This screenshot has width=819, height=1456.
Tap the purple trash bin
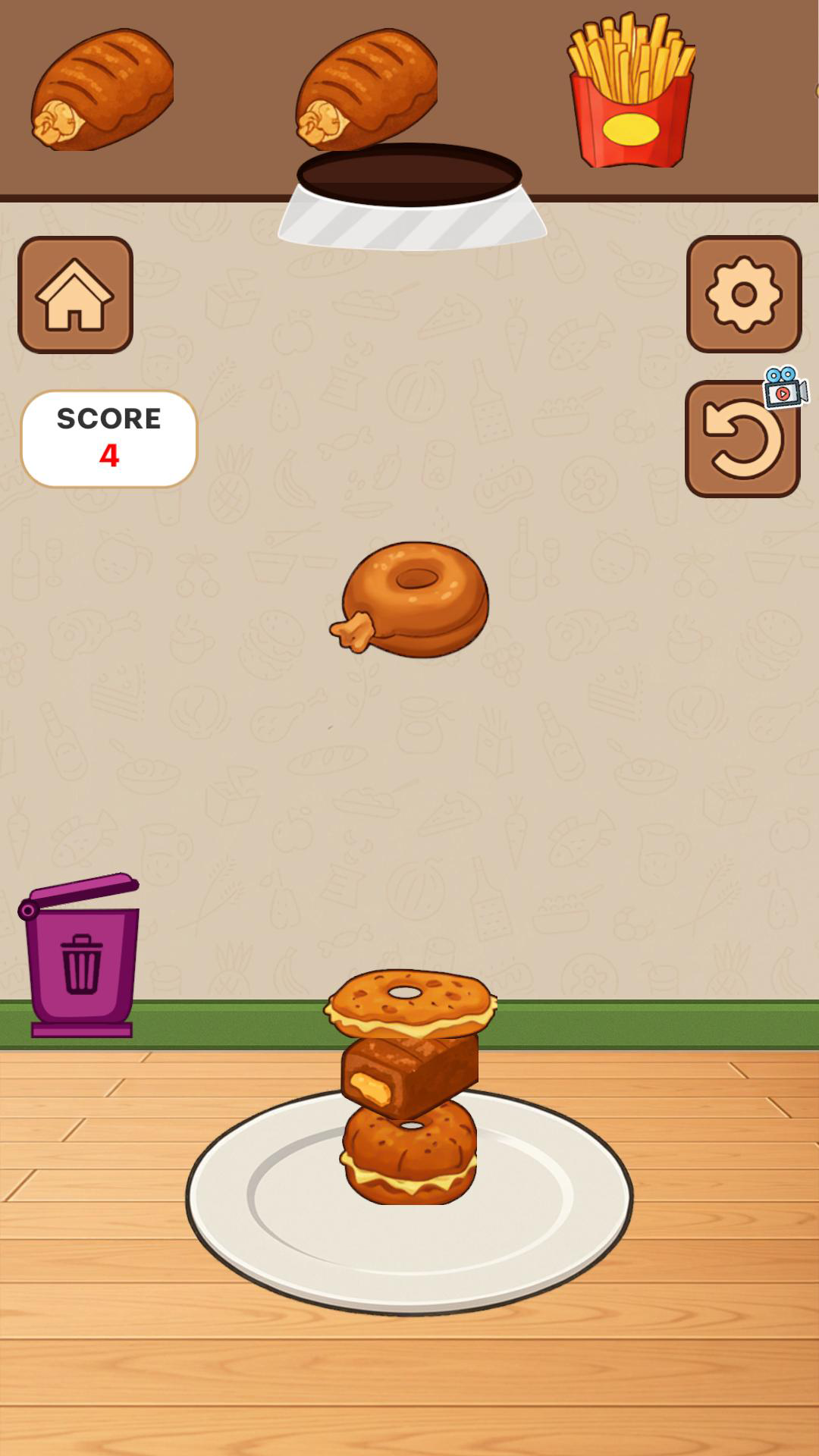pyautogui.click(x=81, y=958)
